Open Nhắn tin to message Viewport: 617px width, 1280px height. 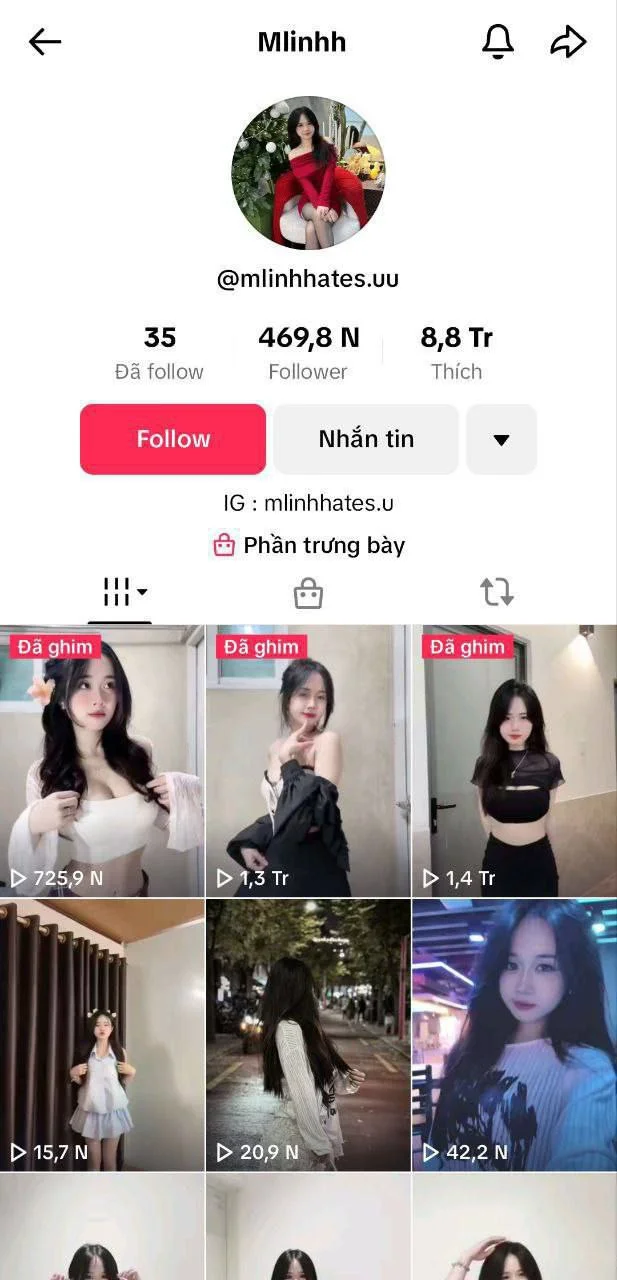click(366, 439)
